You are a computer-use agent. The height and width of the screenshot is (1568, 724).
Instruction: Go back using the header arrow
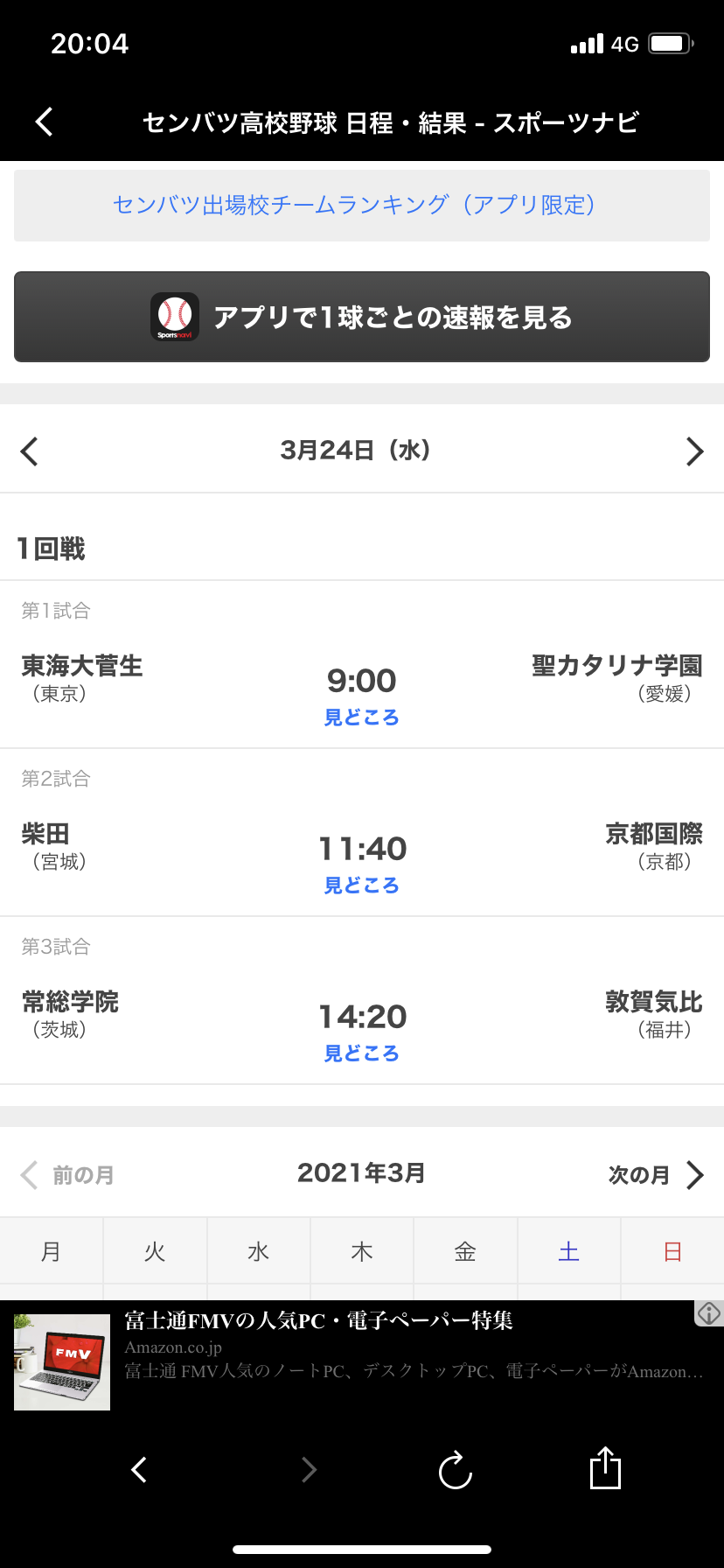(x=45, y=122)
